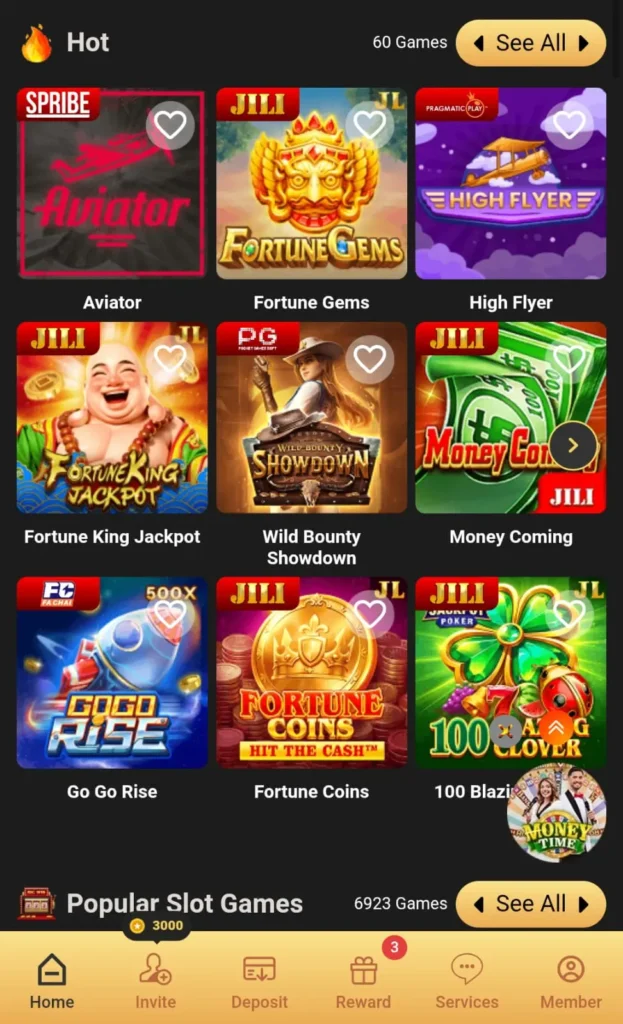Screen dimensions: 623x1024
Task: See all Popular Slot Games
Action: coord(530,904)
